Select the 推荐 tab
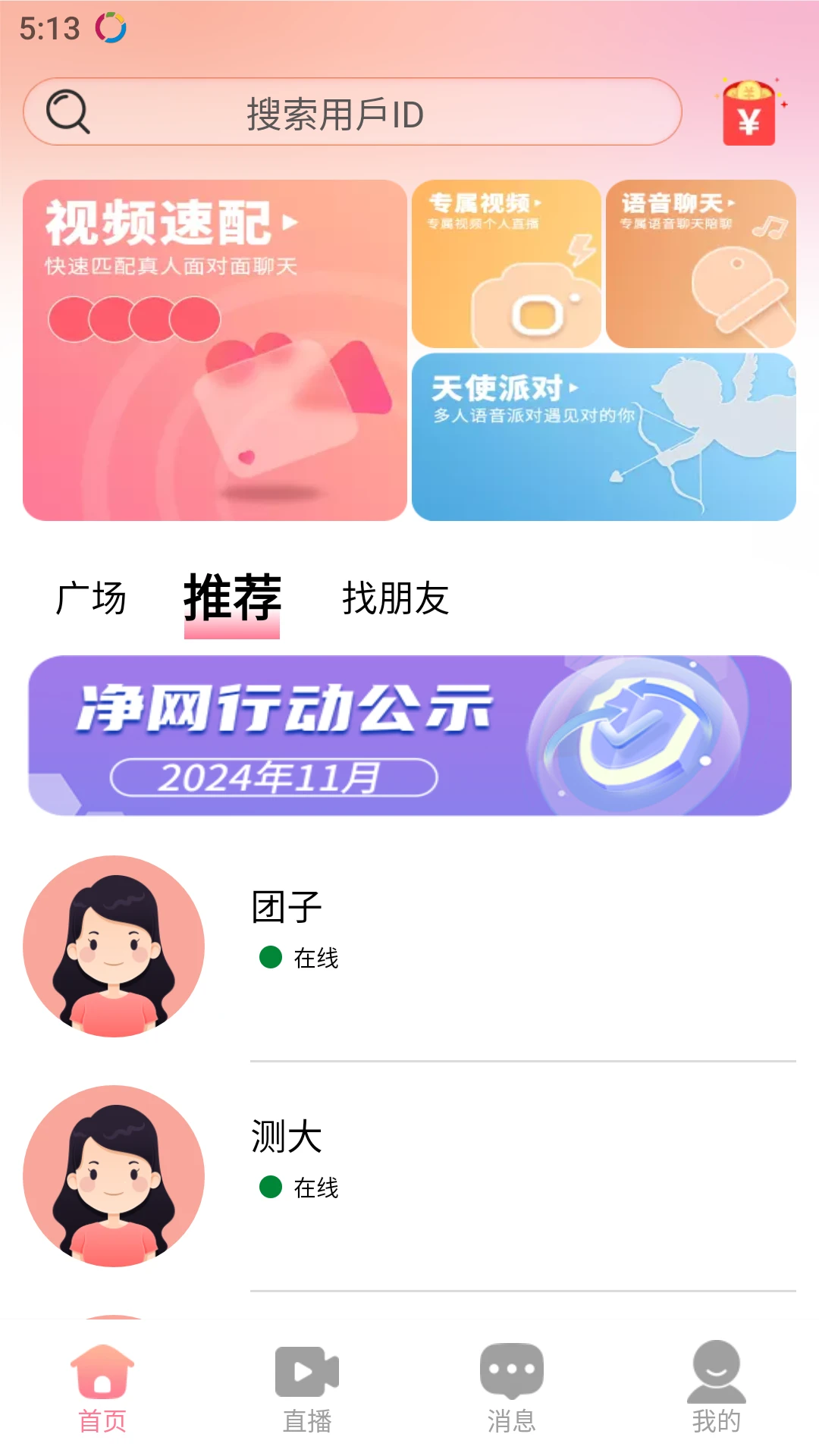Image resolution: width=819 pixels, height=1456 pixels. point(232,599)
